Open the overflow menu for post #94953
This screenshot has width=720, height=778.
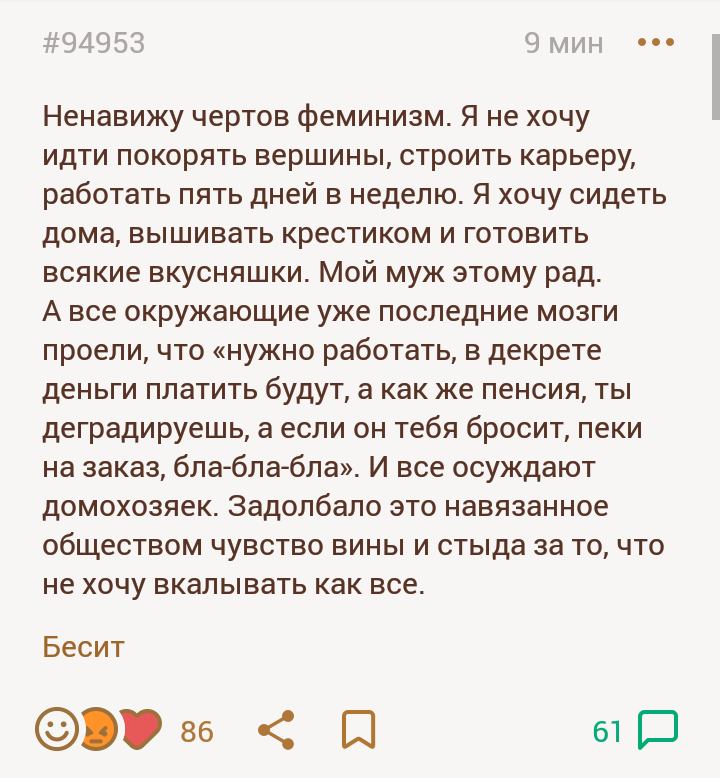coord(655,43)
